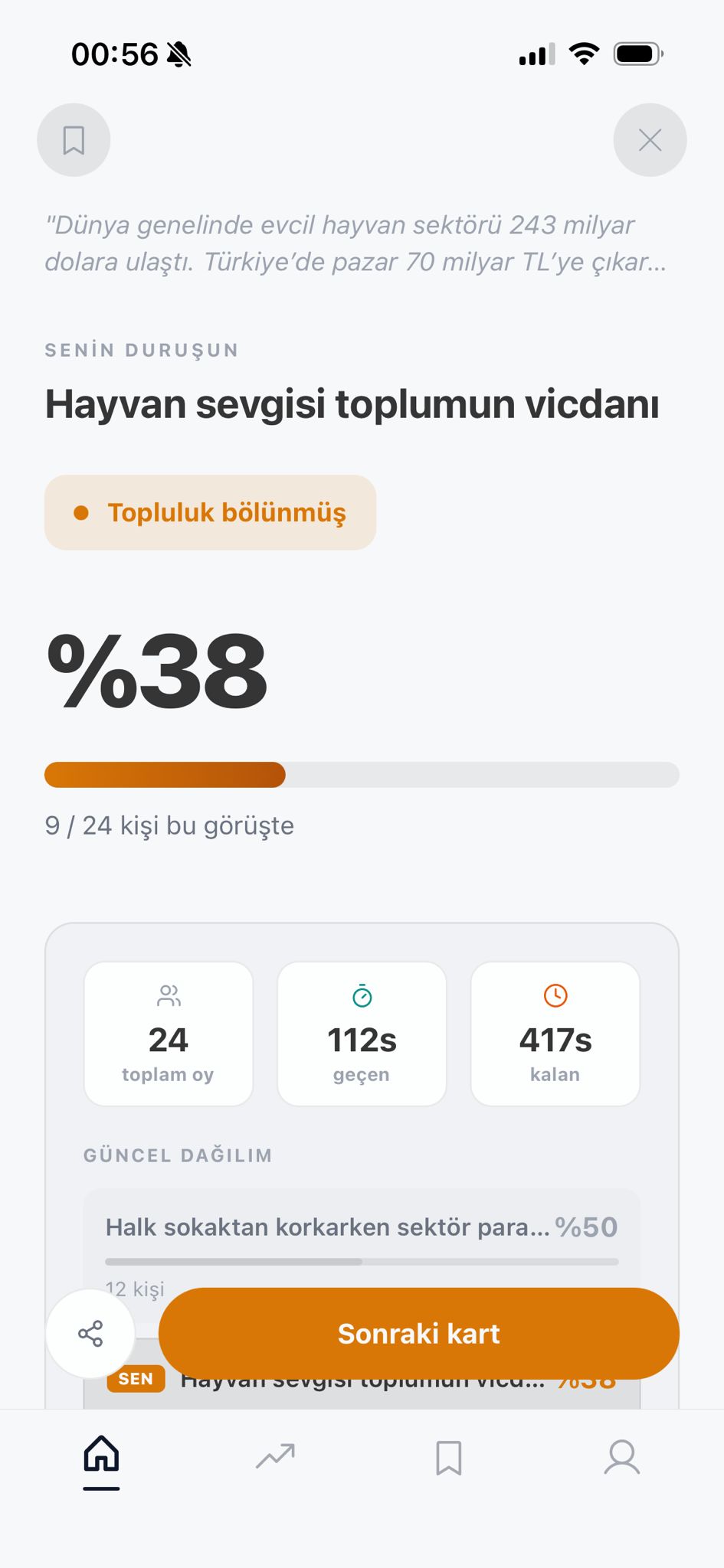
Task: Open the profile icon in bottom navigation
Action: [623, 1458]
